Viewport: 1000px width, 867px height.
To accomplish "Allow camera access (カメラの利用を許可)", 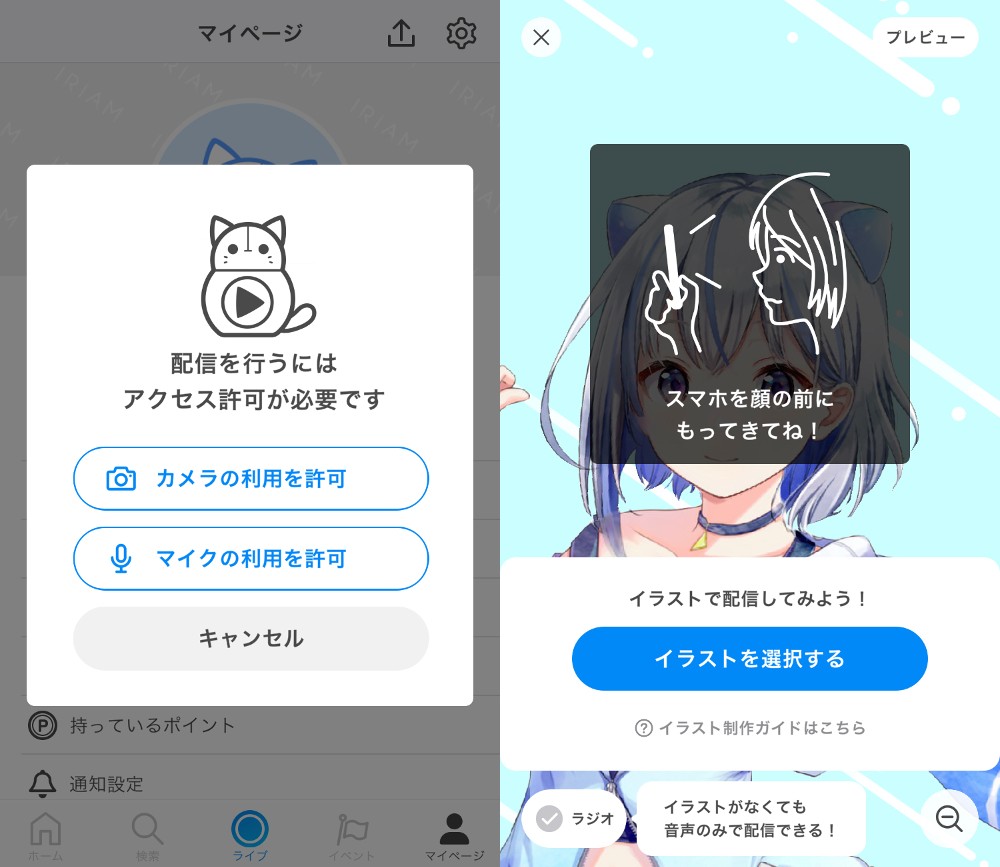I will click(x=250, y=479).
